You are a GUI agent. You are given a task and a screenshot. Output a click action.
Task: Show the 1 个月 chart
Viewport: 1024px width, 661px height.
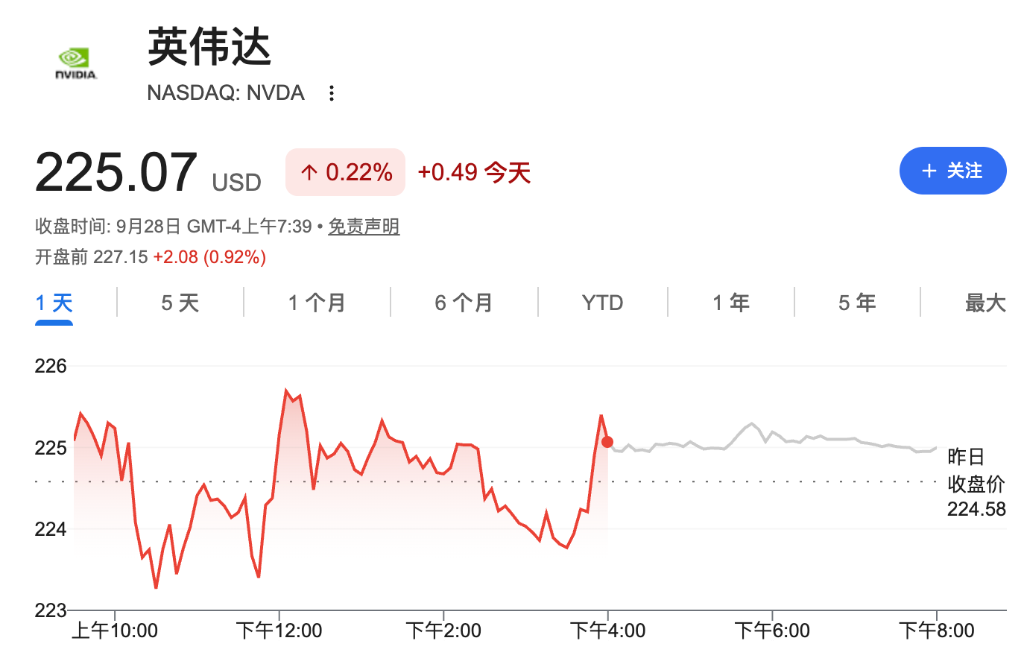click(317, 303)
